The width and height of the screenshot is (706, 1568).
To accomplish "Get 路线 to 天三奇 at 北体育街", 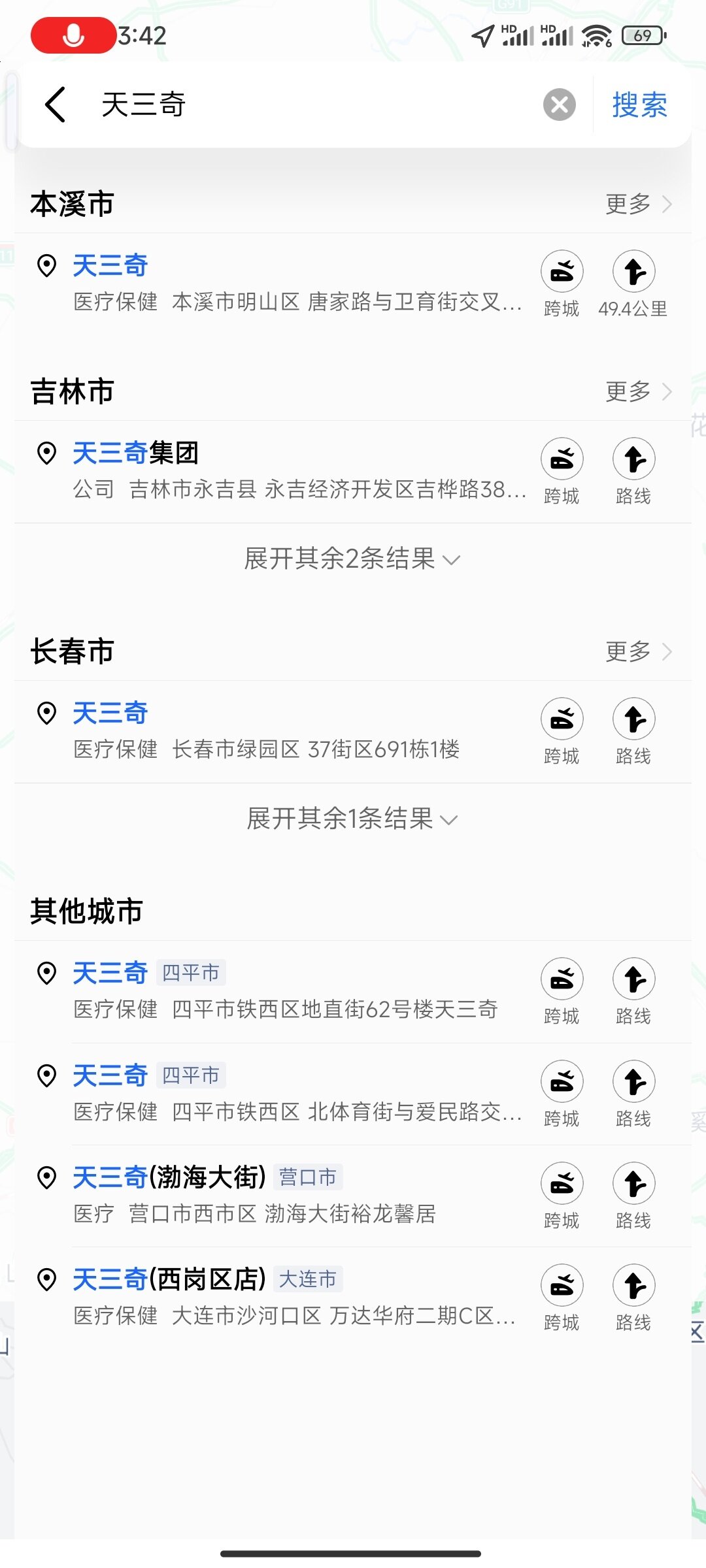I will coord(633,1094).
